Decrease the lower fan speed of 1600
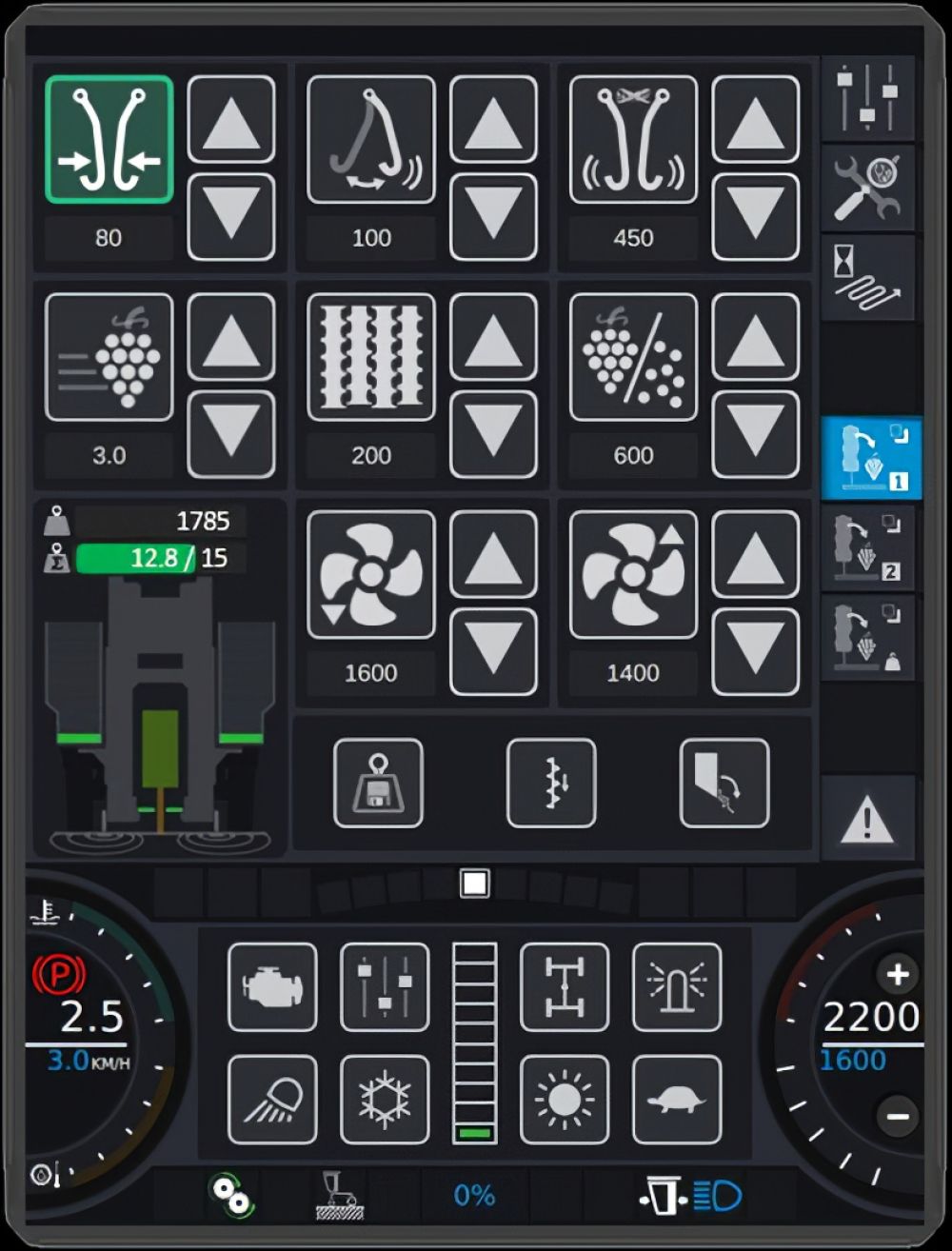Image resolution: width=952 pixels, height=1251 pixels. click(x=493, y=651)
